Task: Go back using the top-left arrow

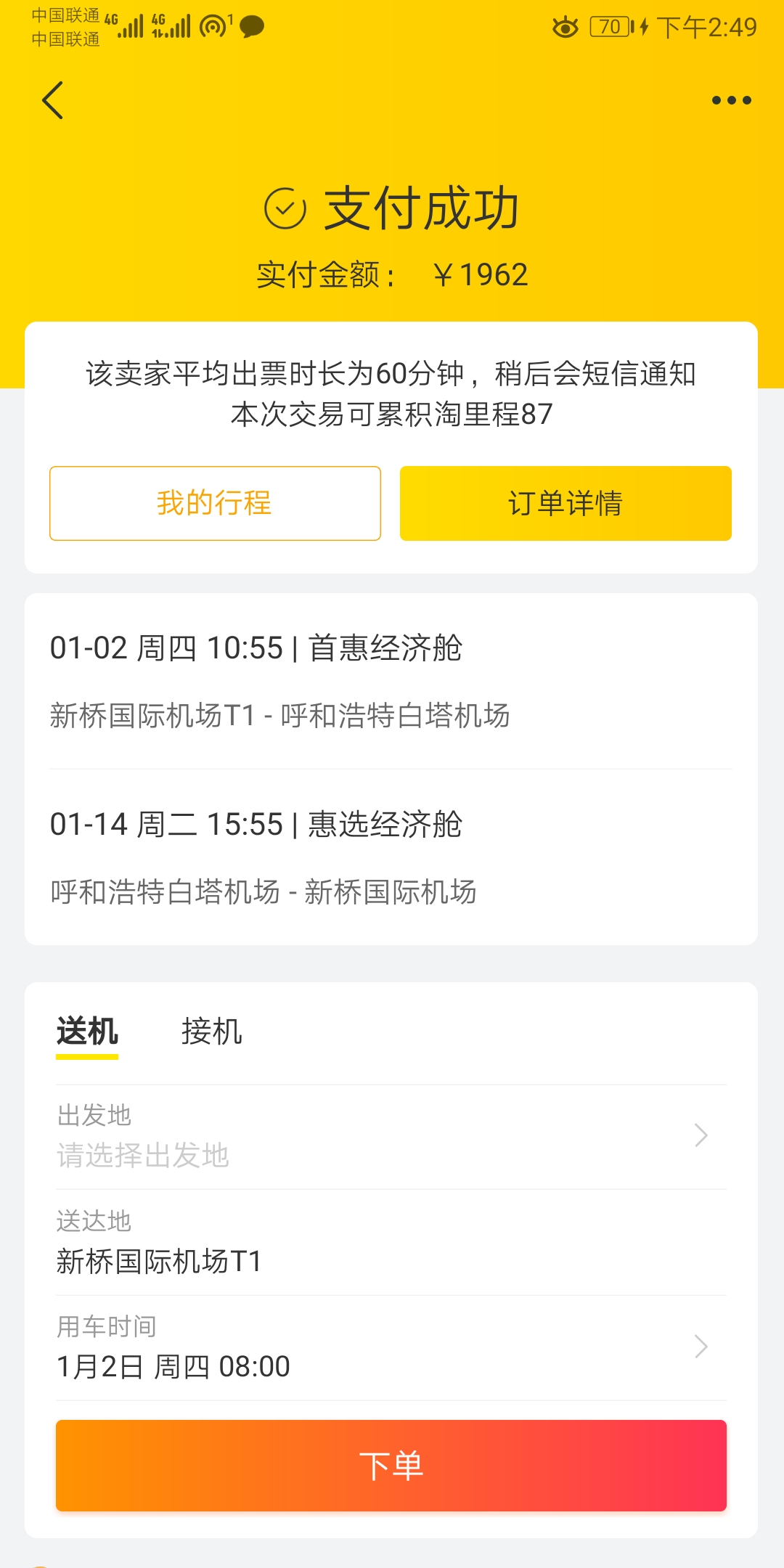Action: pyautogui.click(x=52, y=100)
